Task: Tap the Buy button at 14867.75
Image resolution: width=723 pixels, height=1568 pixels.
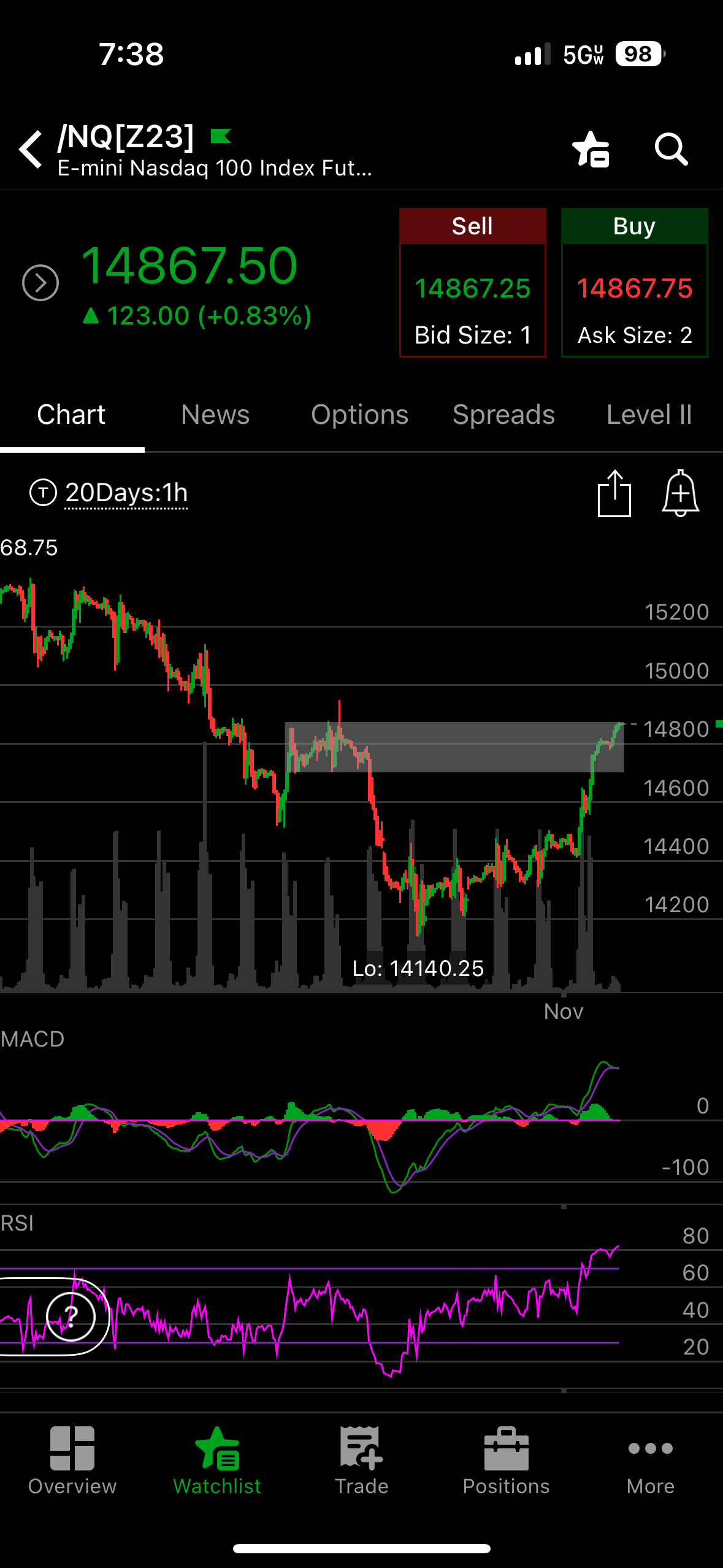Action: (x=634, y=283)
